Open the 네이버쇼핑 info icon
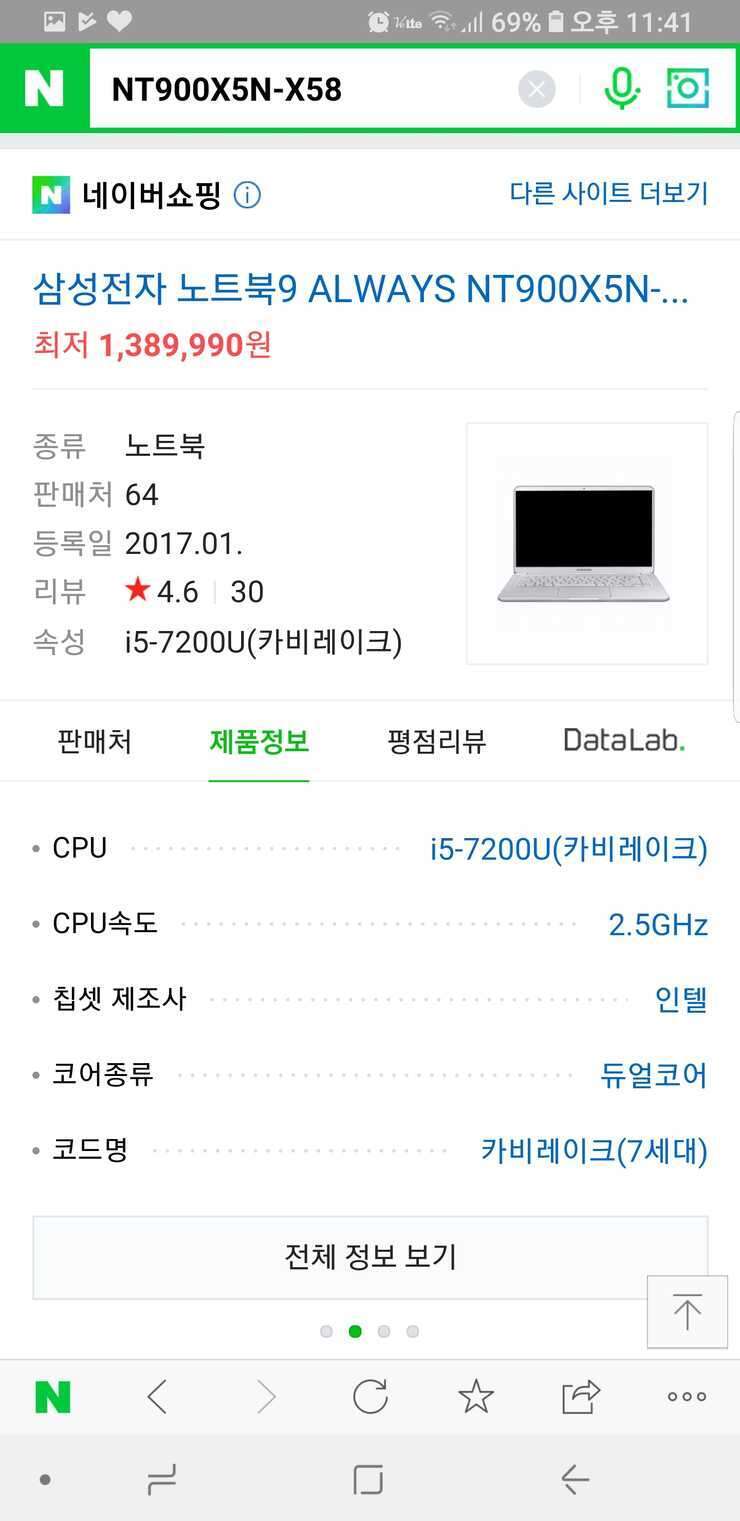740x1521 pixels. click(x=247, y=194)
